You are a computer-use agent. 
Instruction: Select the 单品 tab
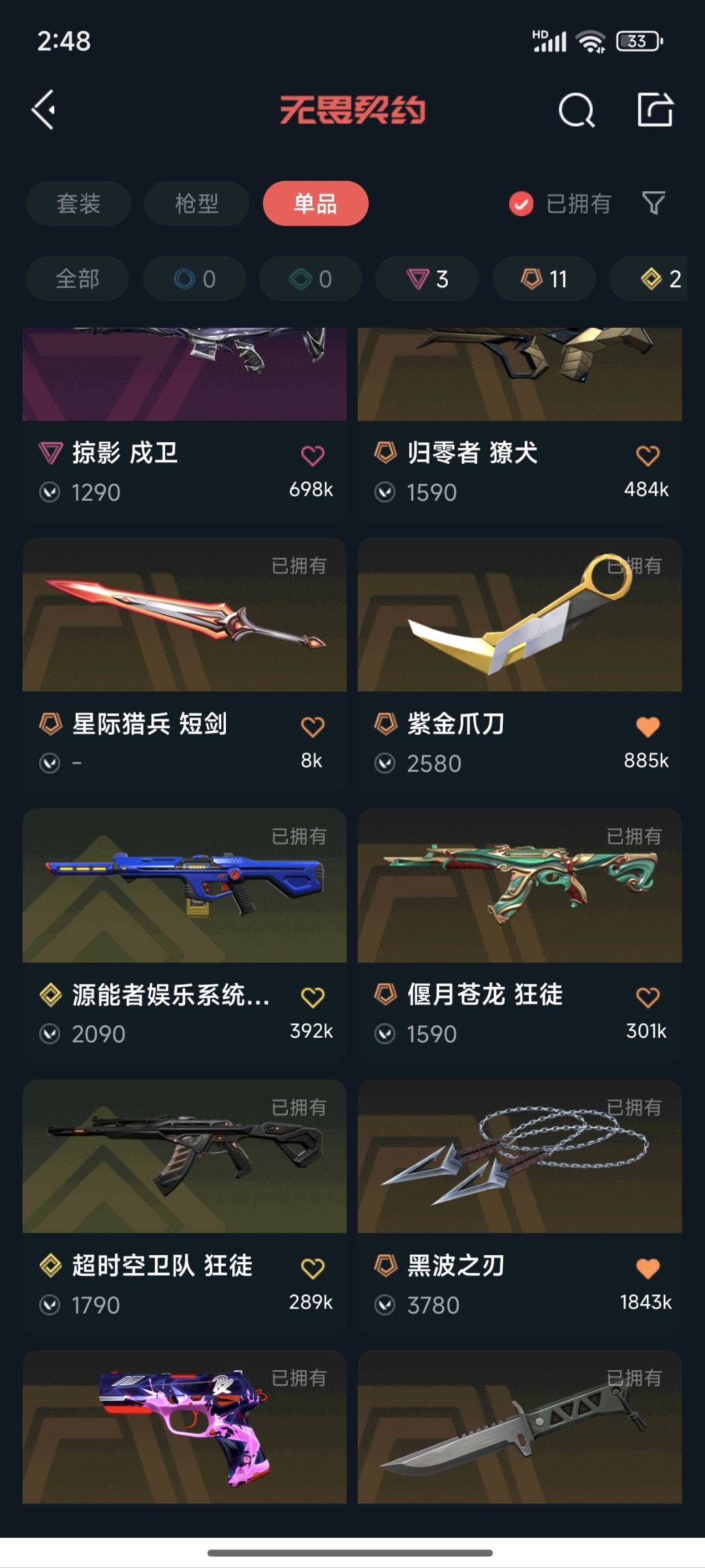315,204
